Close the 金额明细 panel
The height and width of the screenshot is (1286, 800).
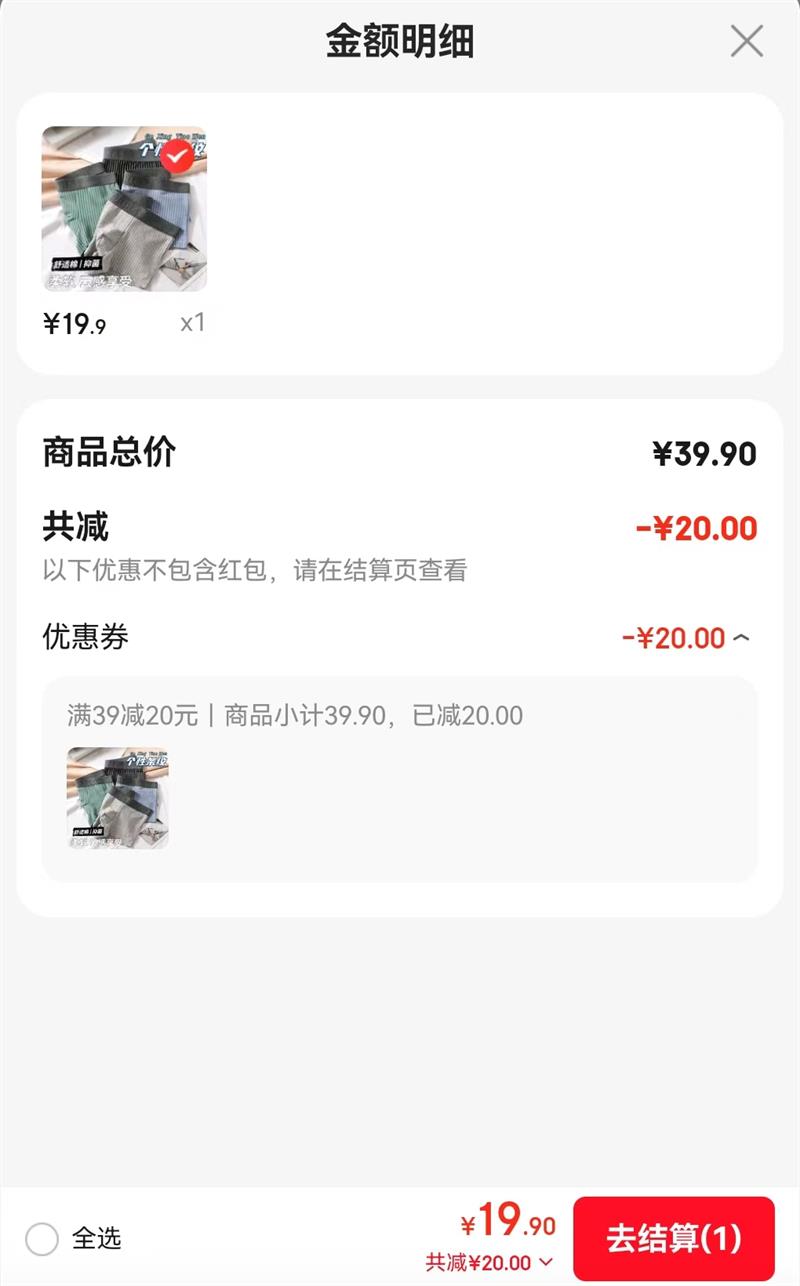click(746, 41)
